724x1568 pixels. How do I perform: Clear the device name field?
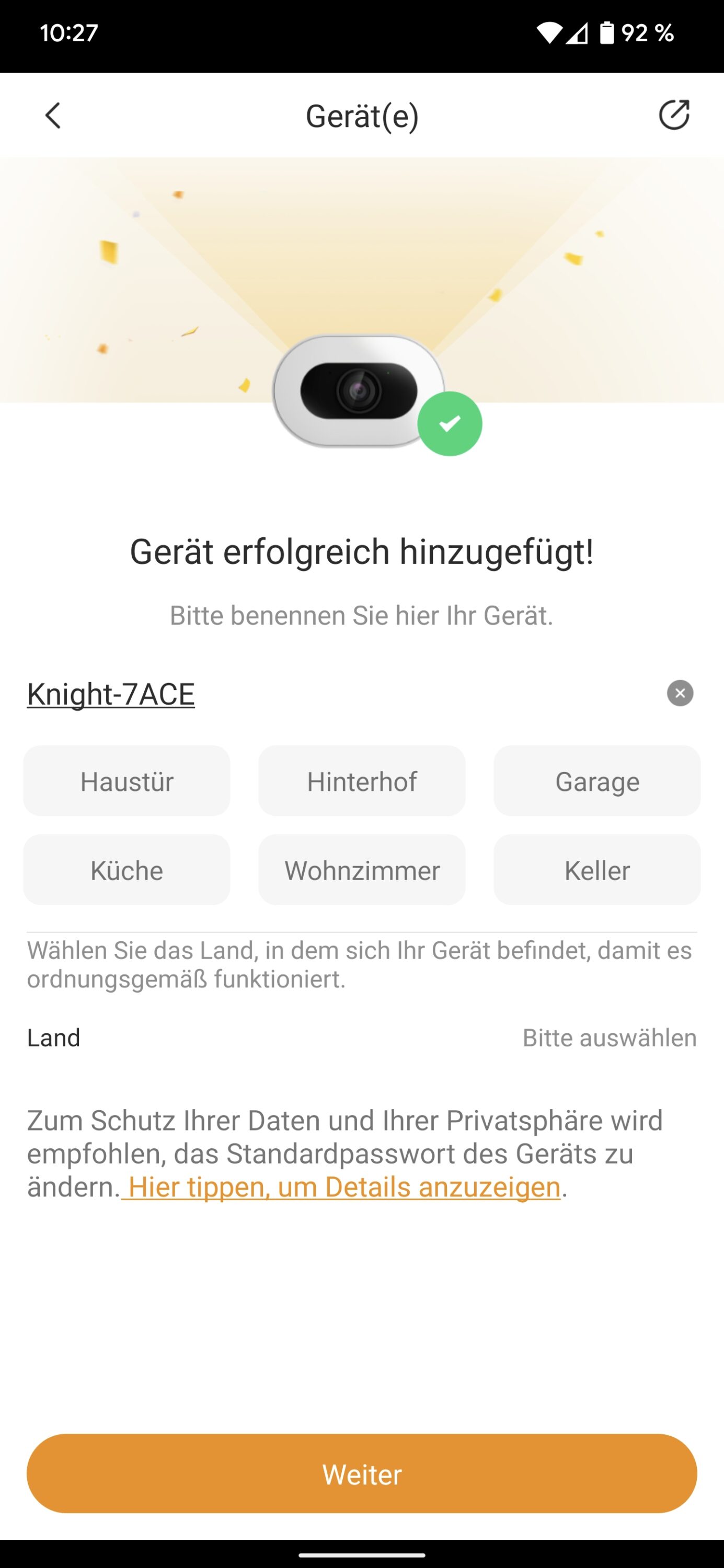click(680, 693)
